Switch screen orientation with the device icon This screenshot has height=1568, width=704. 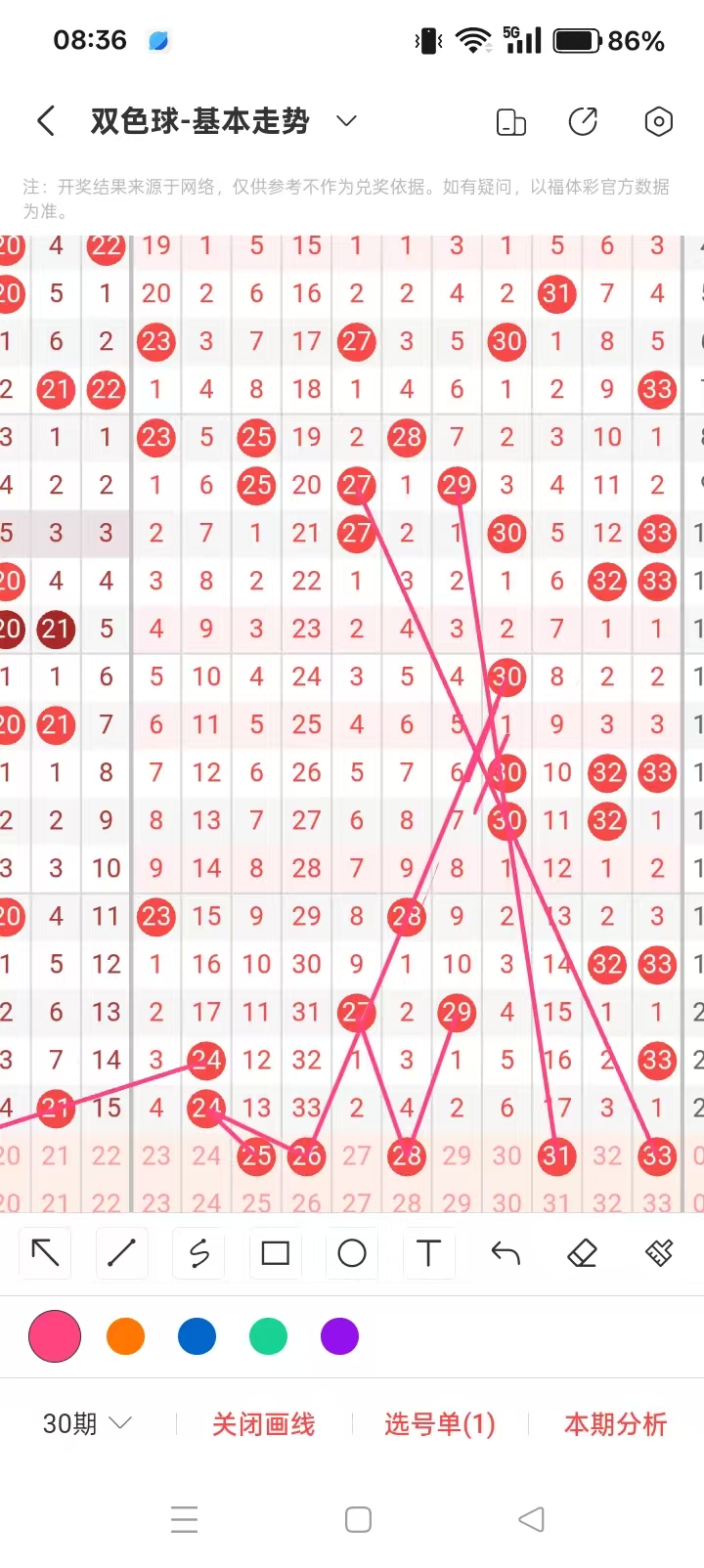click(510, 122)
